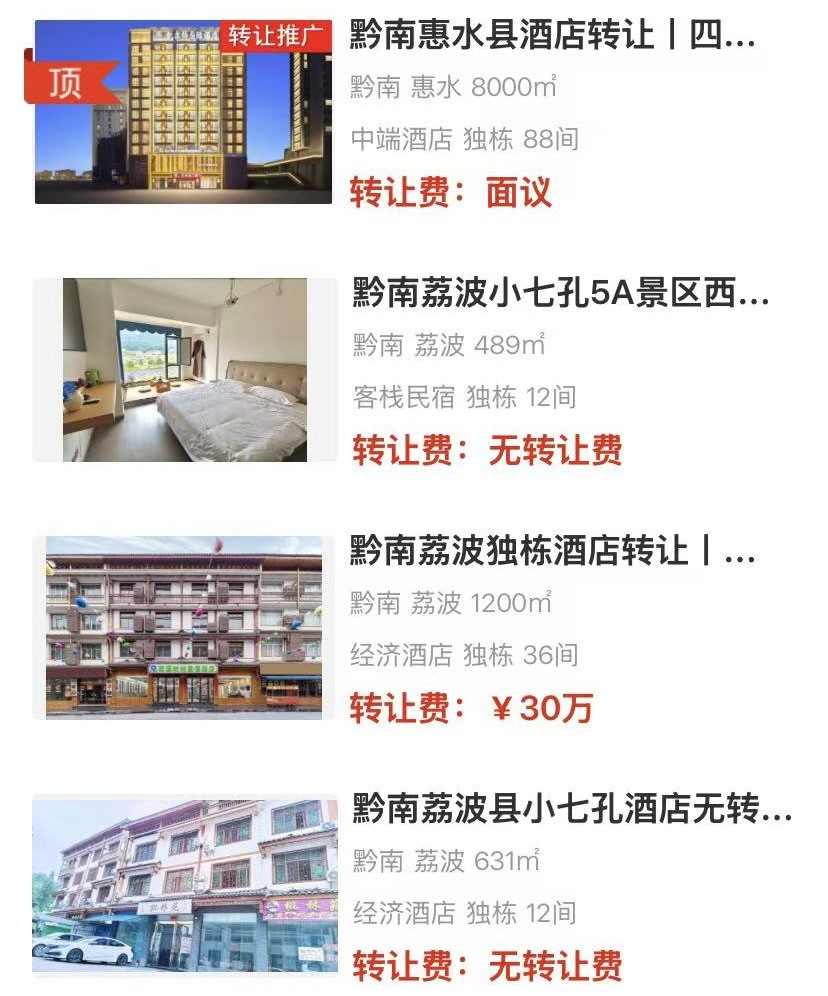Click "转让费：无转让费" on the last listing
828x996 pixels.
pyautogui.click(x=490, y=963)
